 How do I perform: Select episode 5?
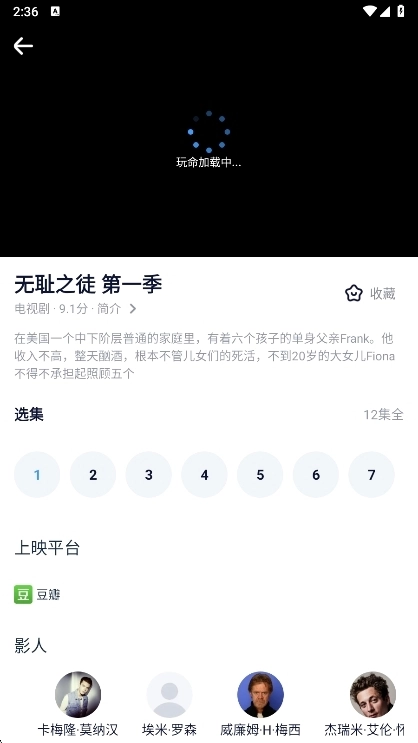pyautogui.click(x=260, y=474)
